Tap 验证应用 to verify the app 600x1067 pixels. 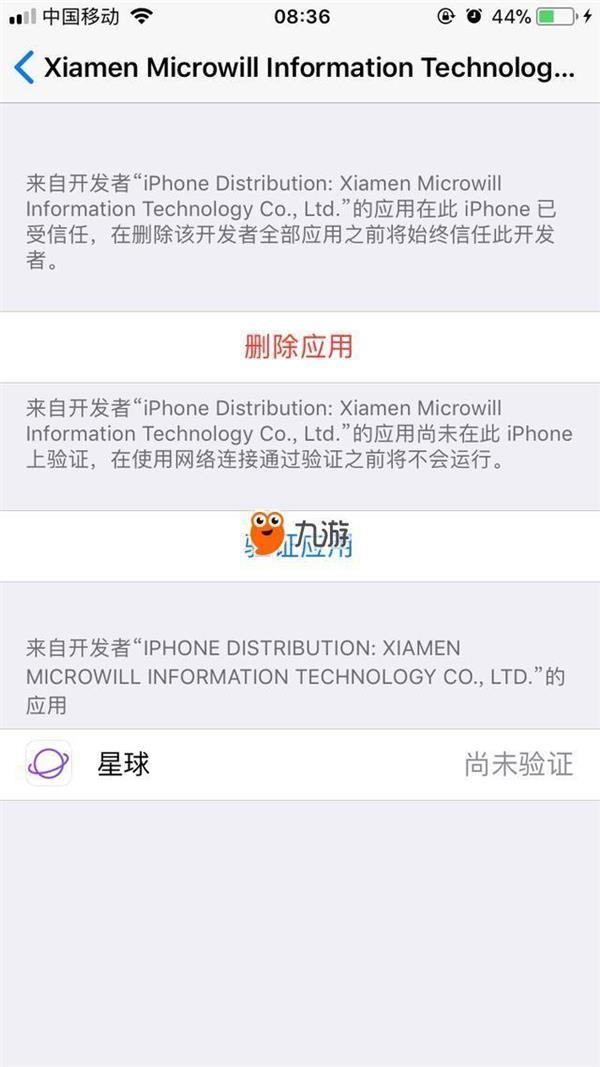tap(299, 545)
